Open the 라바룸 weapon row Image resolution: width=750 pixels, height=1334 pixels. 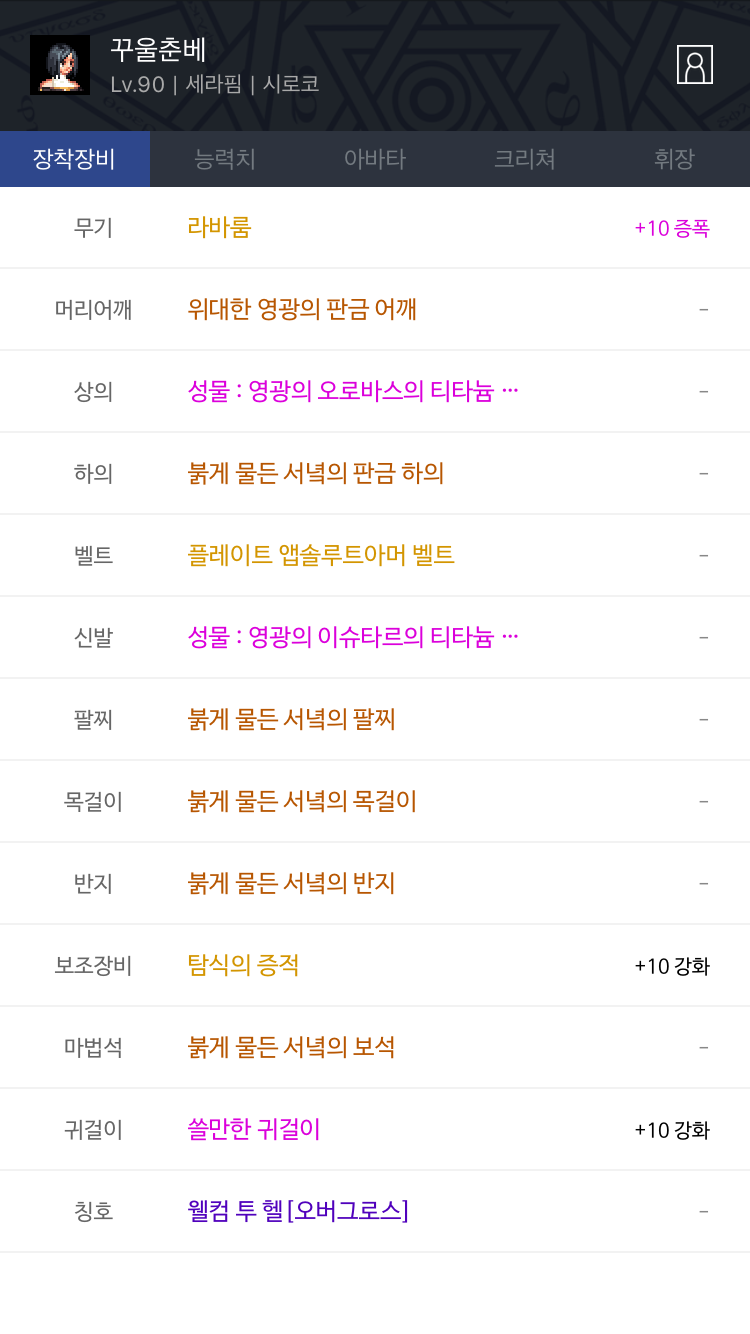point(375,228)
